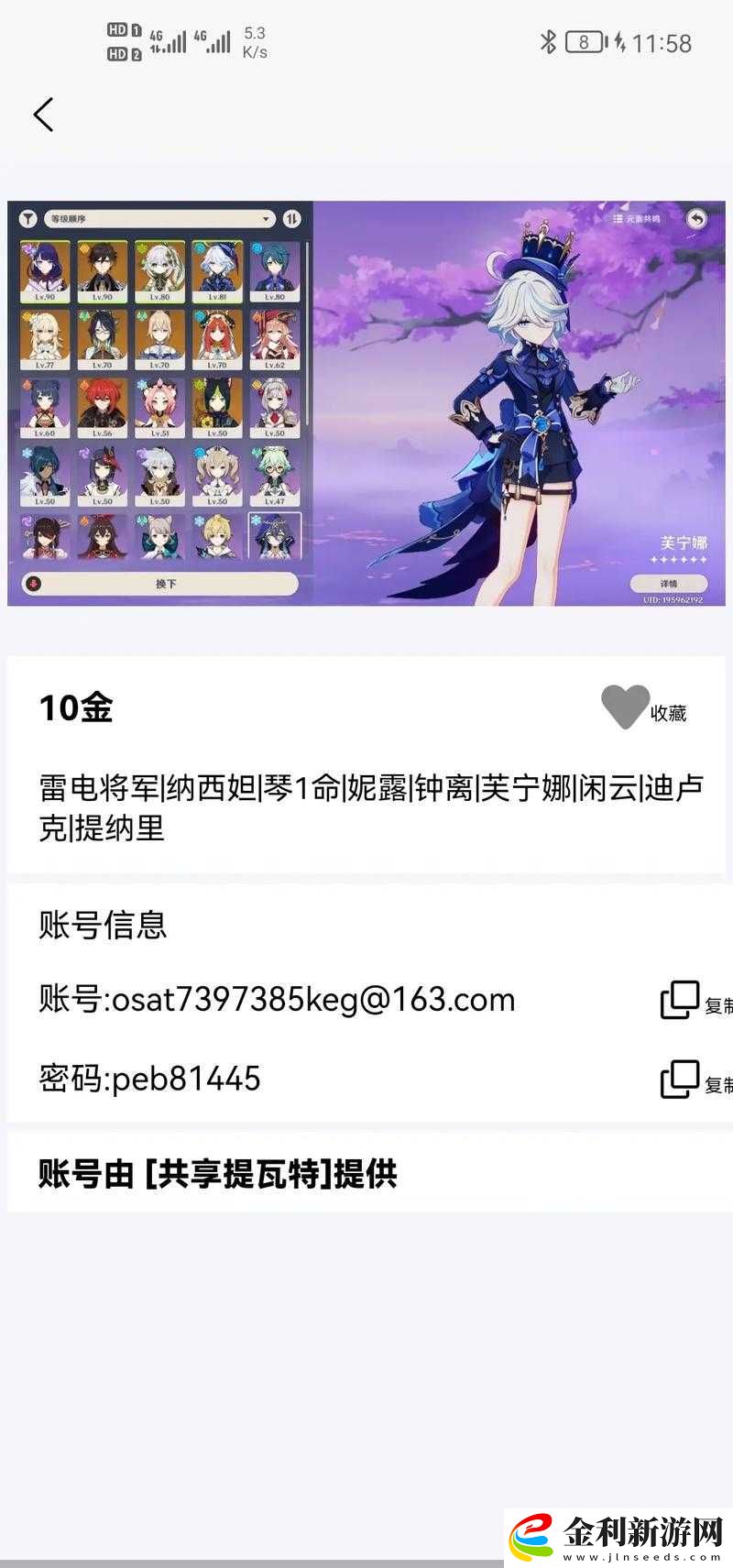Screen dimensions: 733x1568
Task: Click the dropdown arrow on the level order selector
Action: [x=266, y=219]
